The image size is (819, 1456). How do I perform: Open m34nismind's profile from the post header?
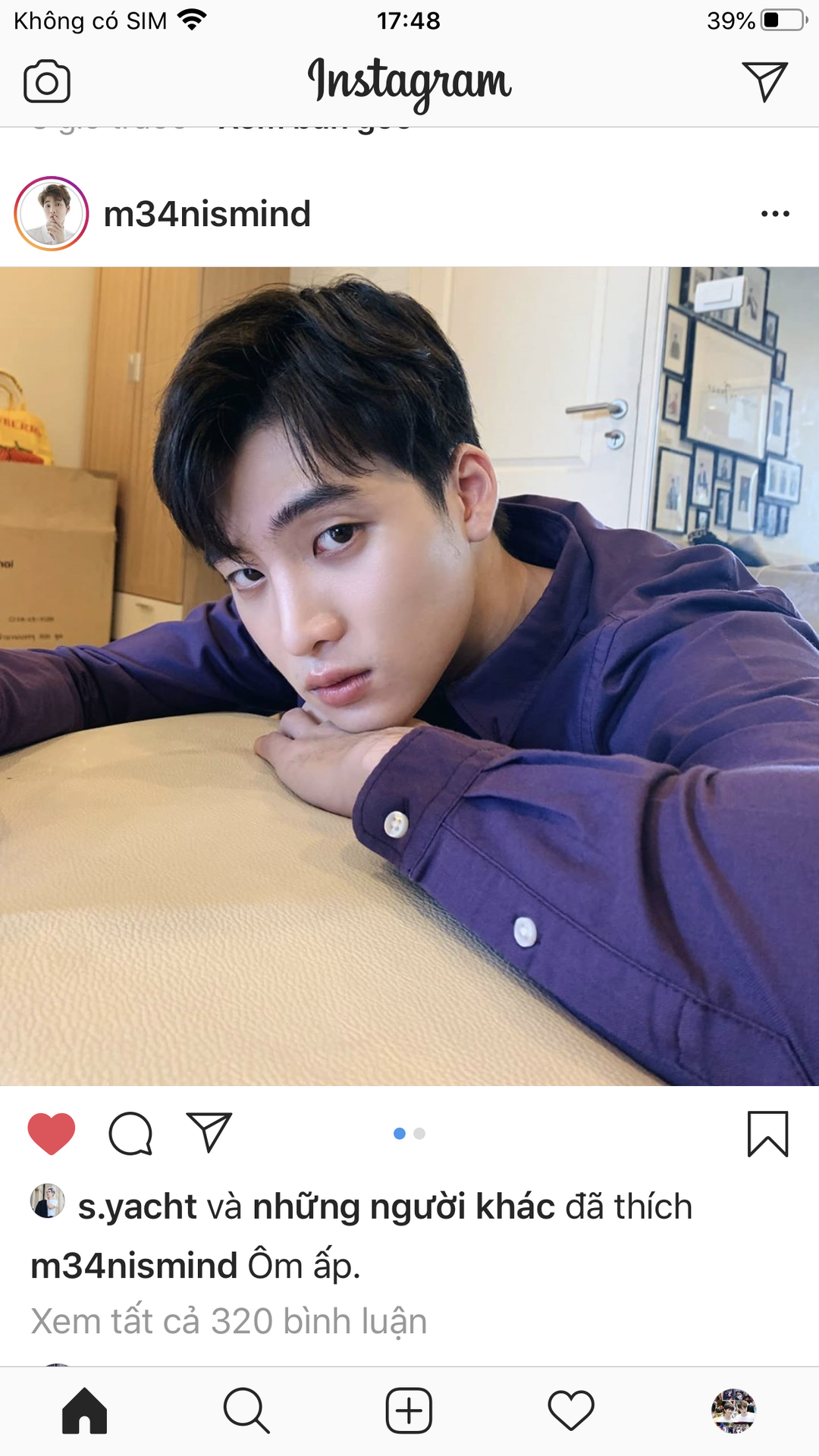(x=207, y=214)
